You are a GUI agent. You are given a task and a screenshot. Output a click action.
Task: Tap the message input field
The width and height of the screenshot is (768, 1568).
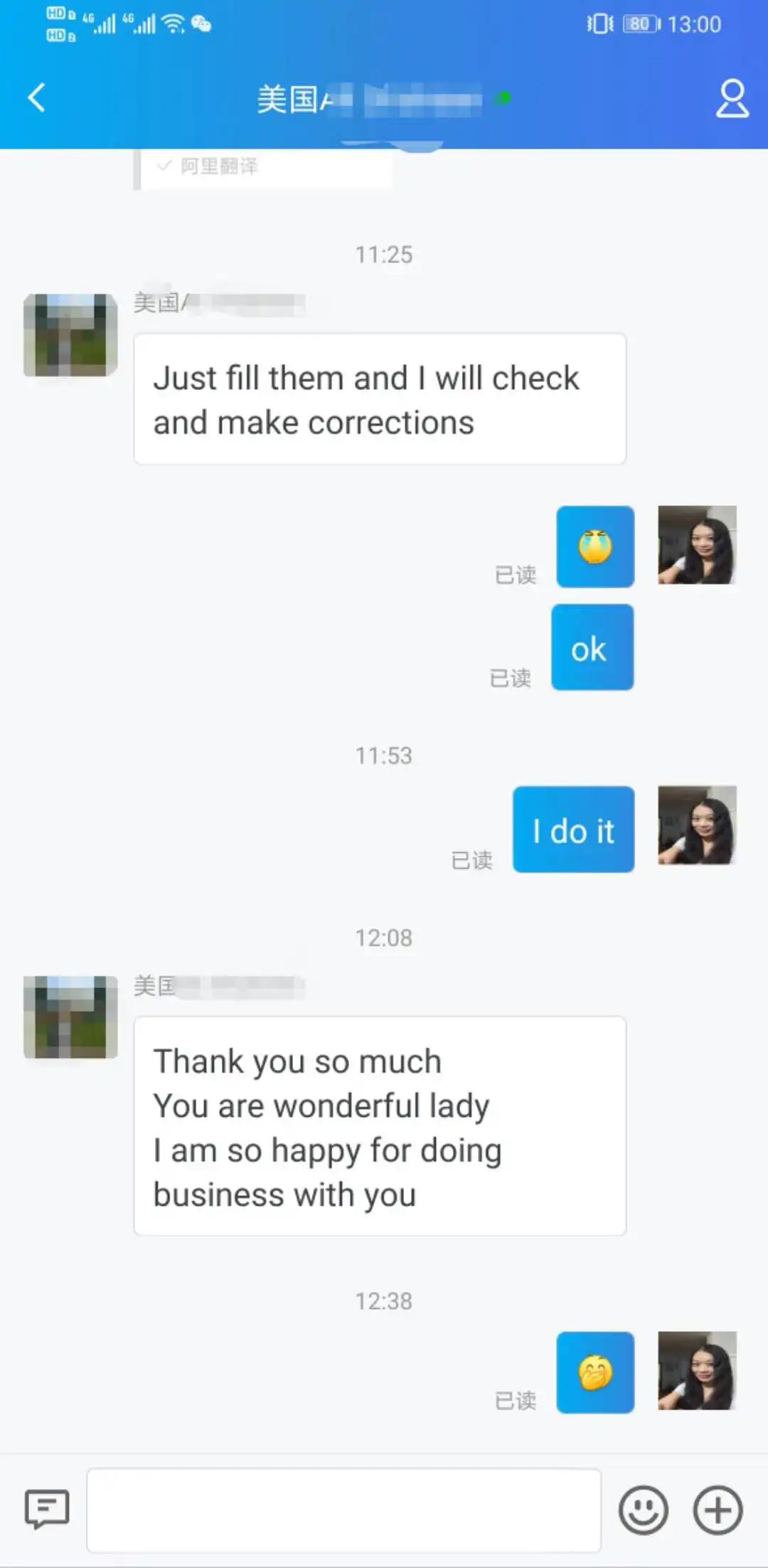(x=343, y=1510)
